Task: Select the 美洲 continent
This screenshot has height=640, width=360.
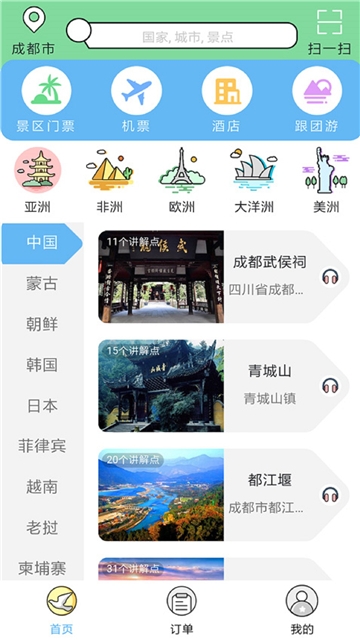Action: (x=326, y=181)
